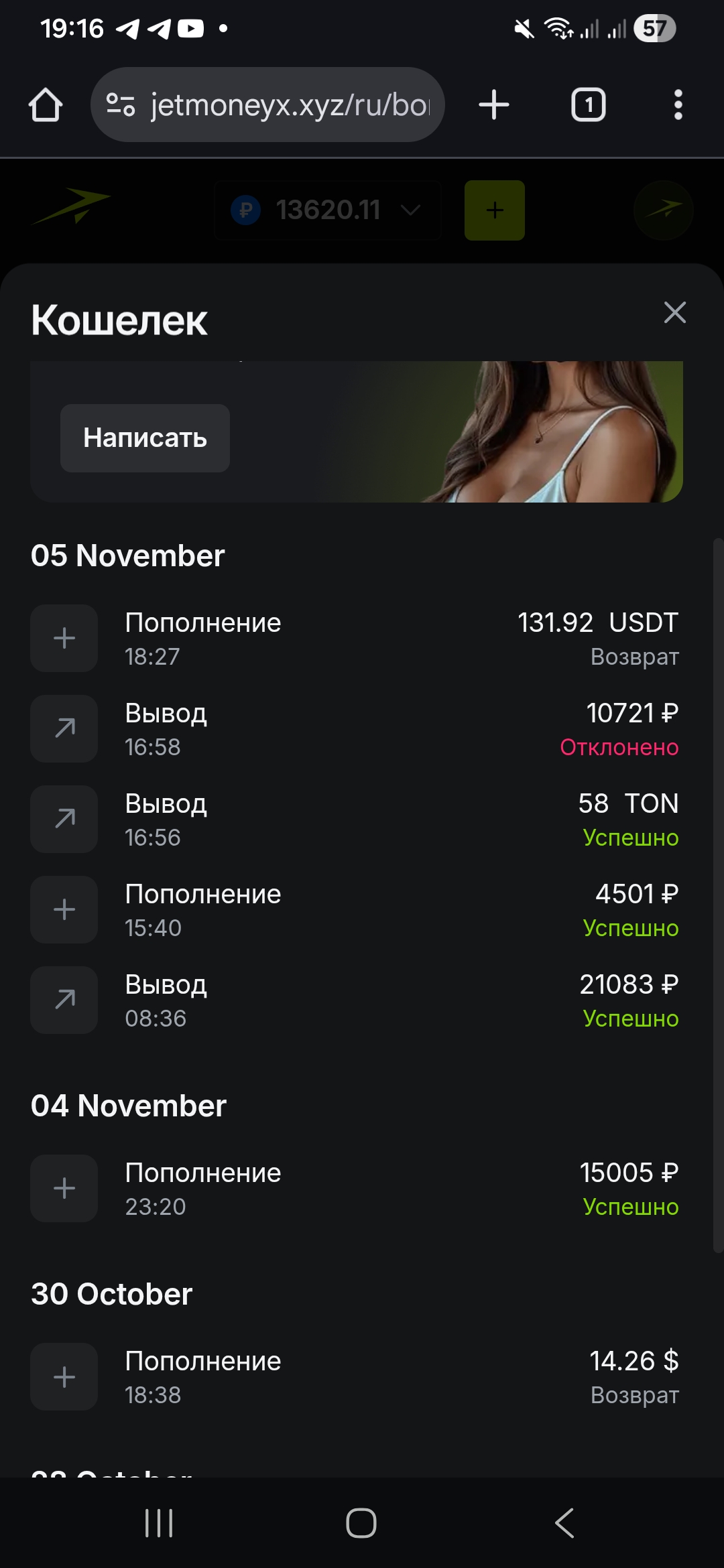724x1568 pixels.
Task: Tap the Написать button
Action: tap(145, 438)
